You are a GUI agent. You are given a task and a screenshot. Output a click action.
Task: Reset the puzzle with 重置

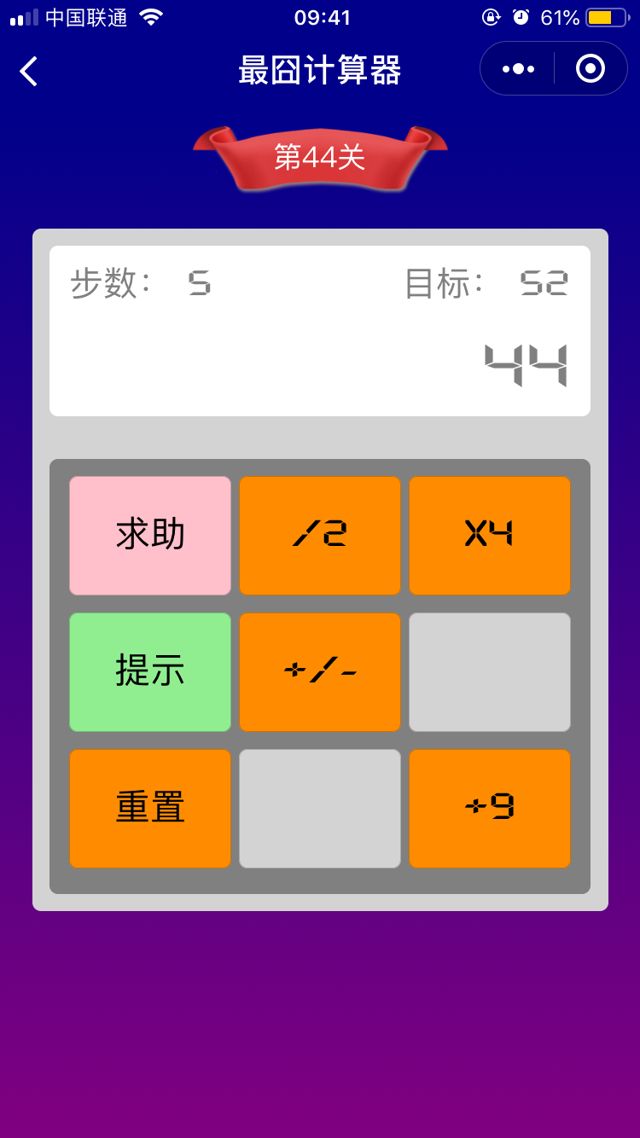pyautogui.click(x=150, y=809)
